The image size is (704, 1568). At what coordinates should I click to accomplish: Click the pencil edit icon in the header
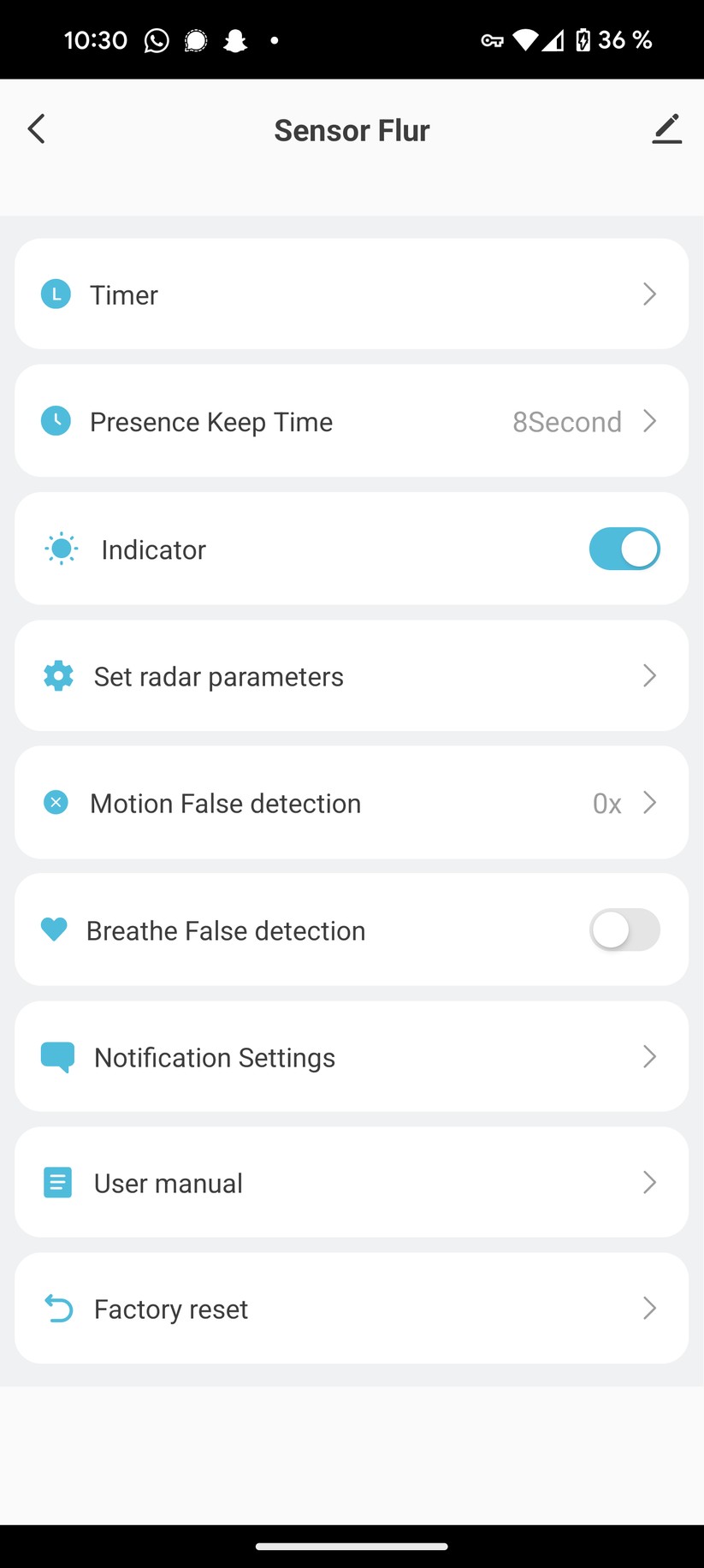point(667,128)
